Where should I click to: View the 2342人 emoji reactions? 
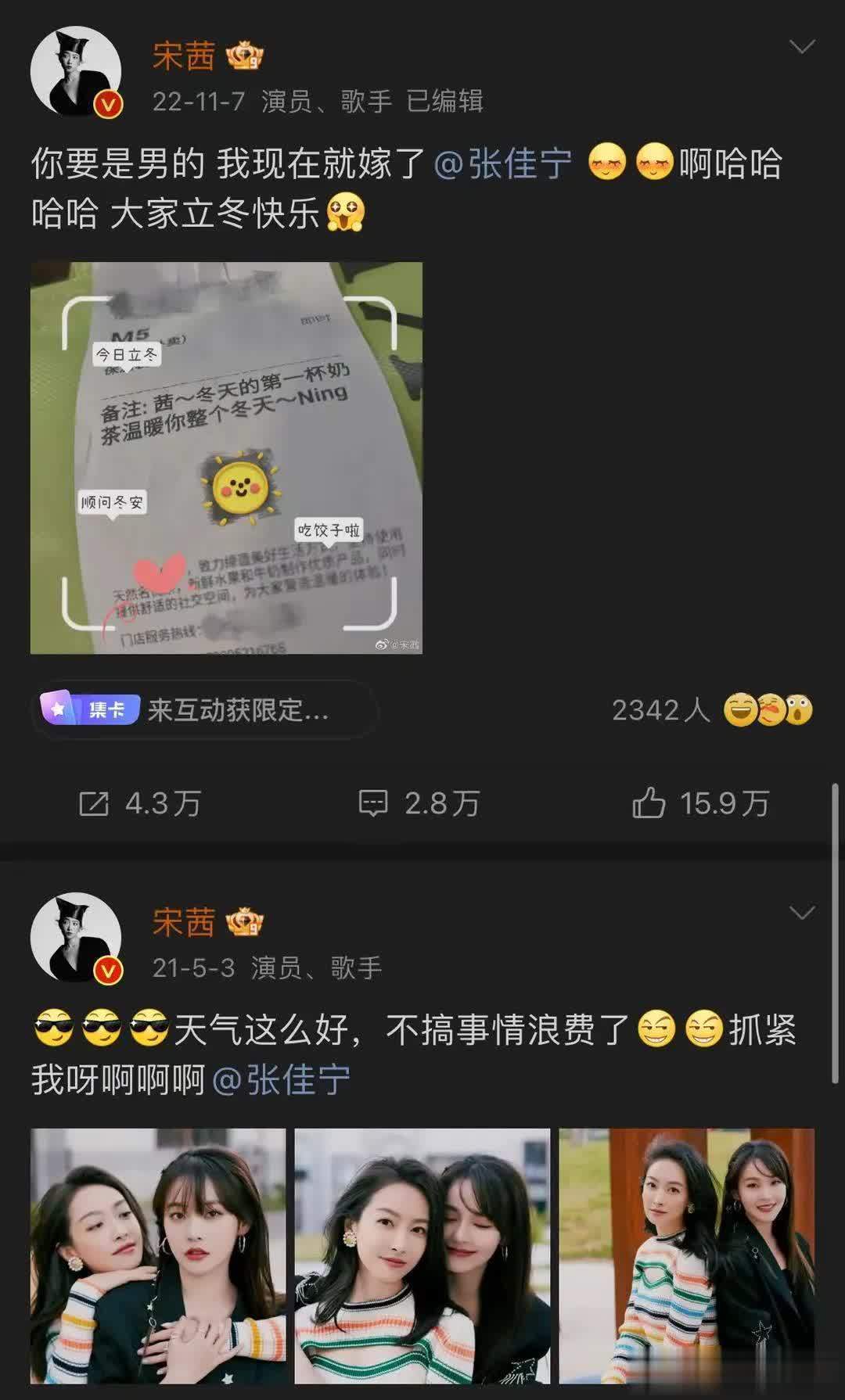[712, 710]
